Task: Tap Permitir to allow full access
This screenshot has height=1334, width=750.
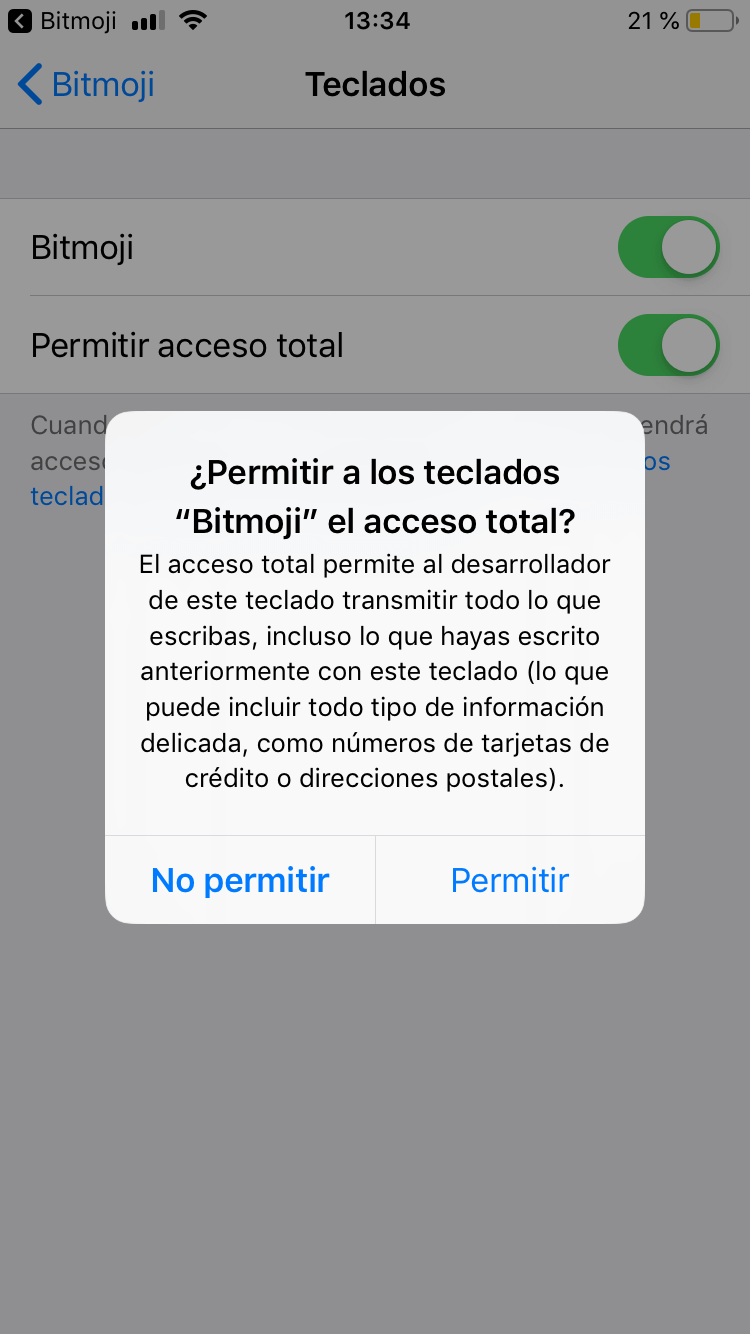Action: 510,880
